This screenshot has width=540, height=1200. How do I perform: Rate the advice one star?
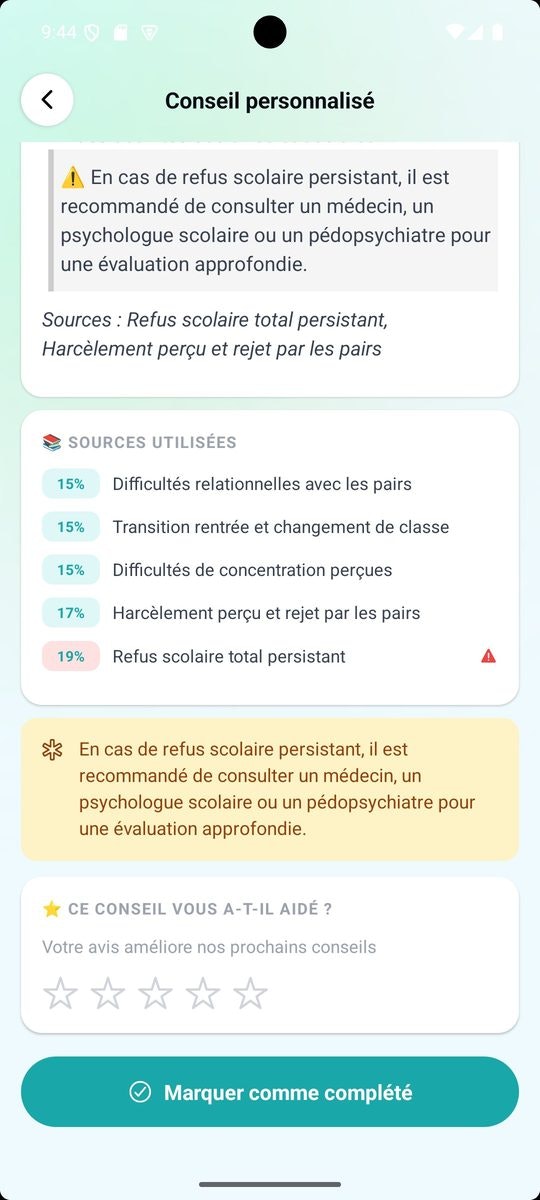tap(61, 993)
